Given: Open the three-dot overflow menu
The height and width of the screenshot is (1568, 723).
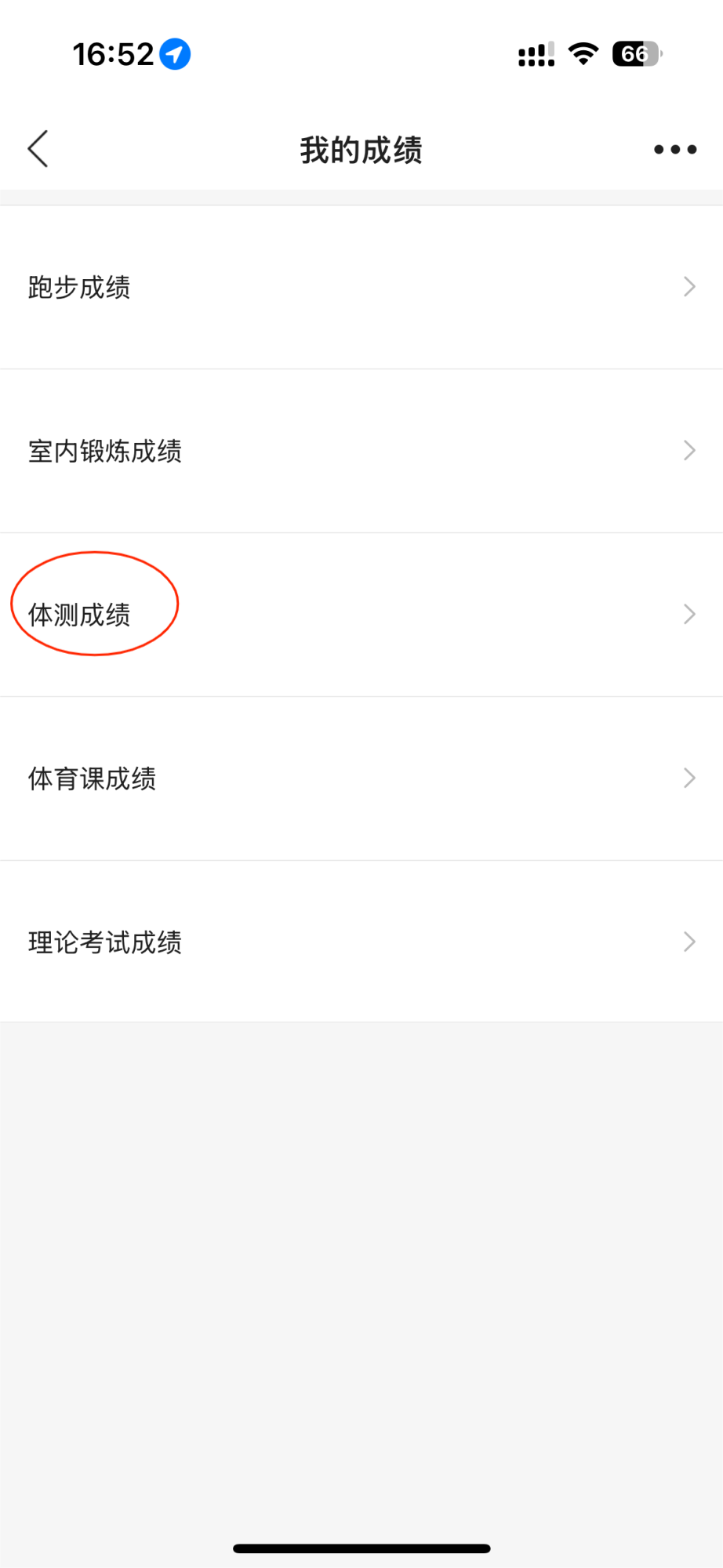Looking at the screenshot, I should (x=674, y=149).
